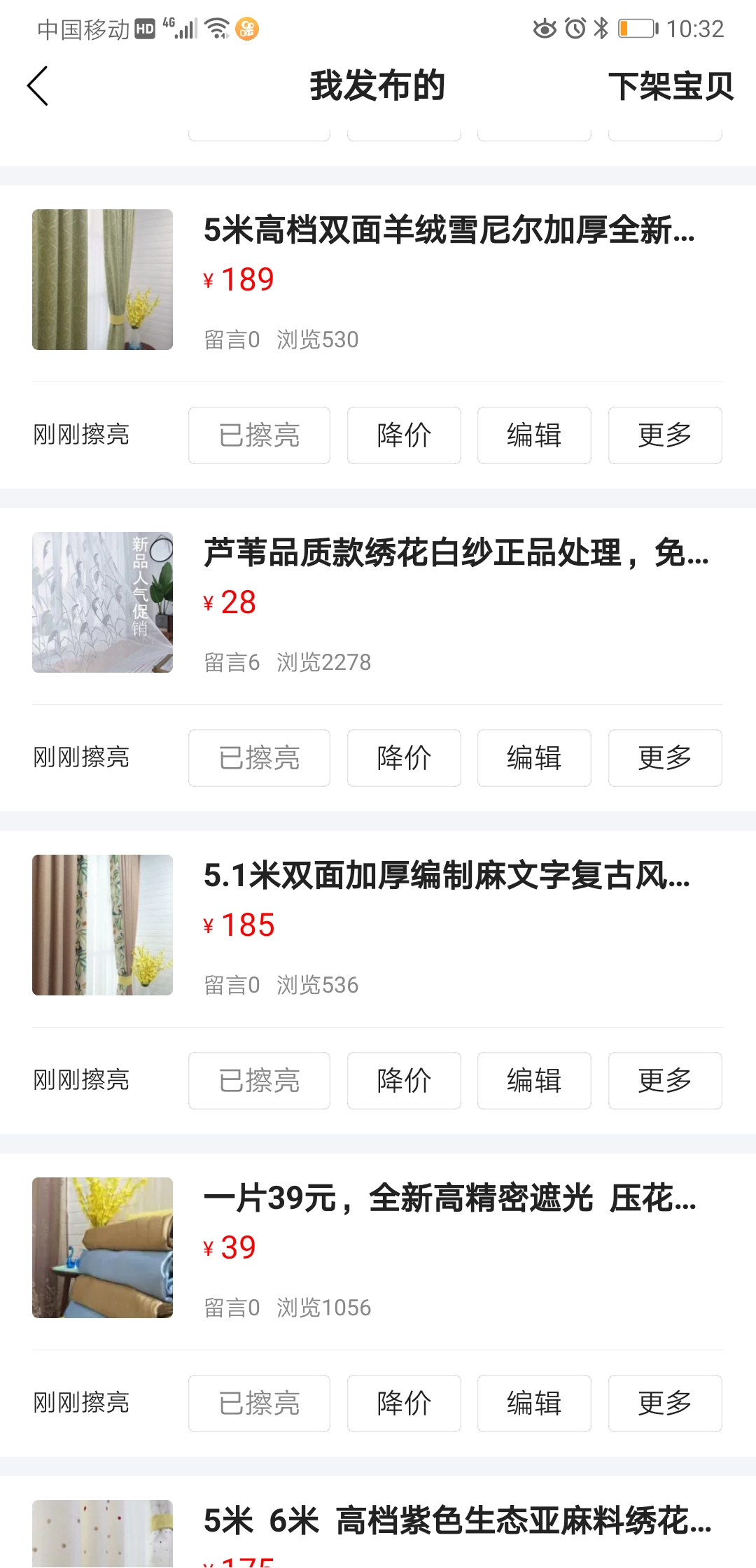This screenshot has height=1568, width=756.
Task: Edit the ¥28 绣花白纱 listing
Action: [x=534, y=758]
